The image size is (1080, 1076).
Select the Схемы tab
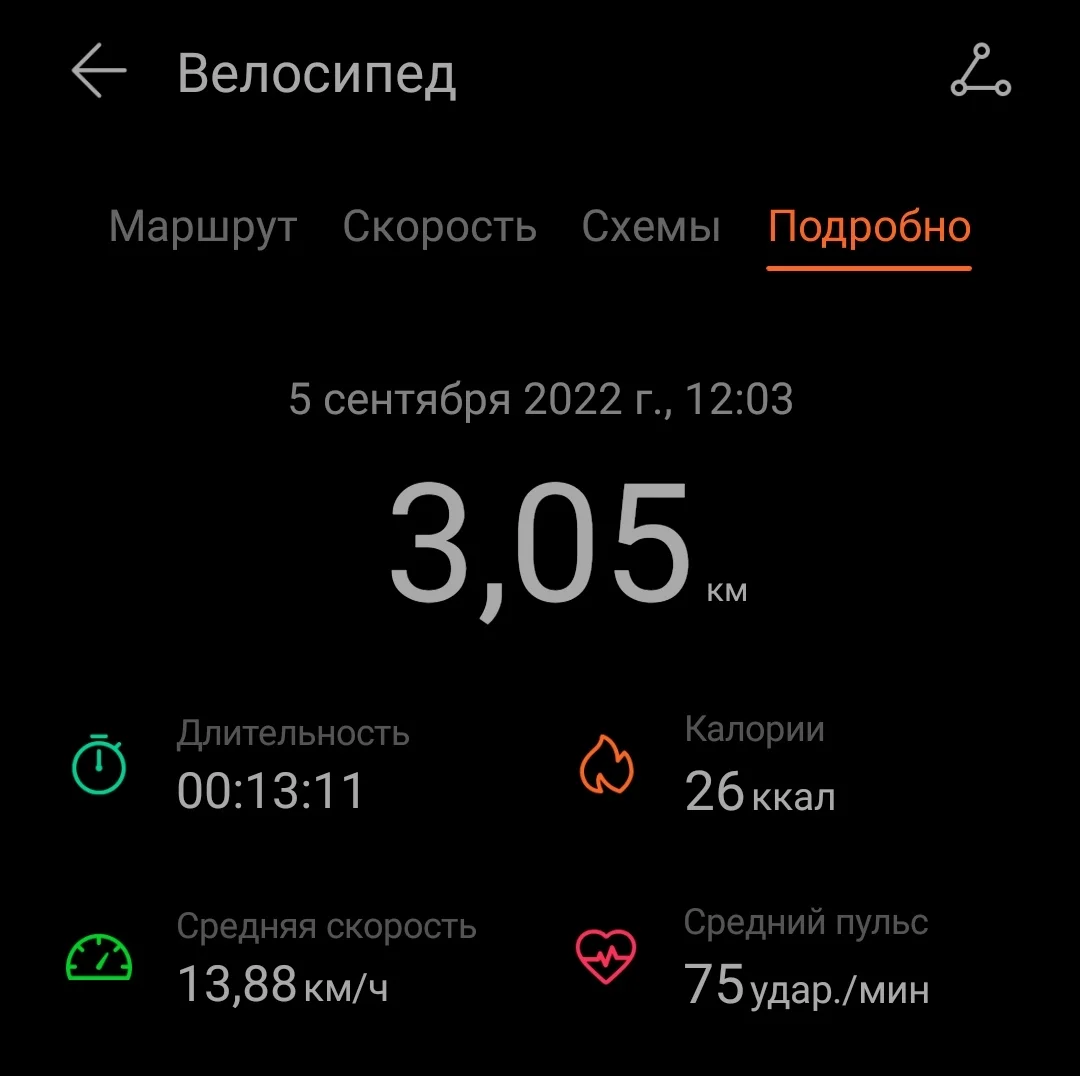(x=651, y=227)
